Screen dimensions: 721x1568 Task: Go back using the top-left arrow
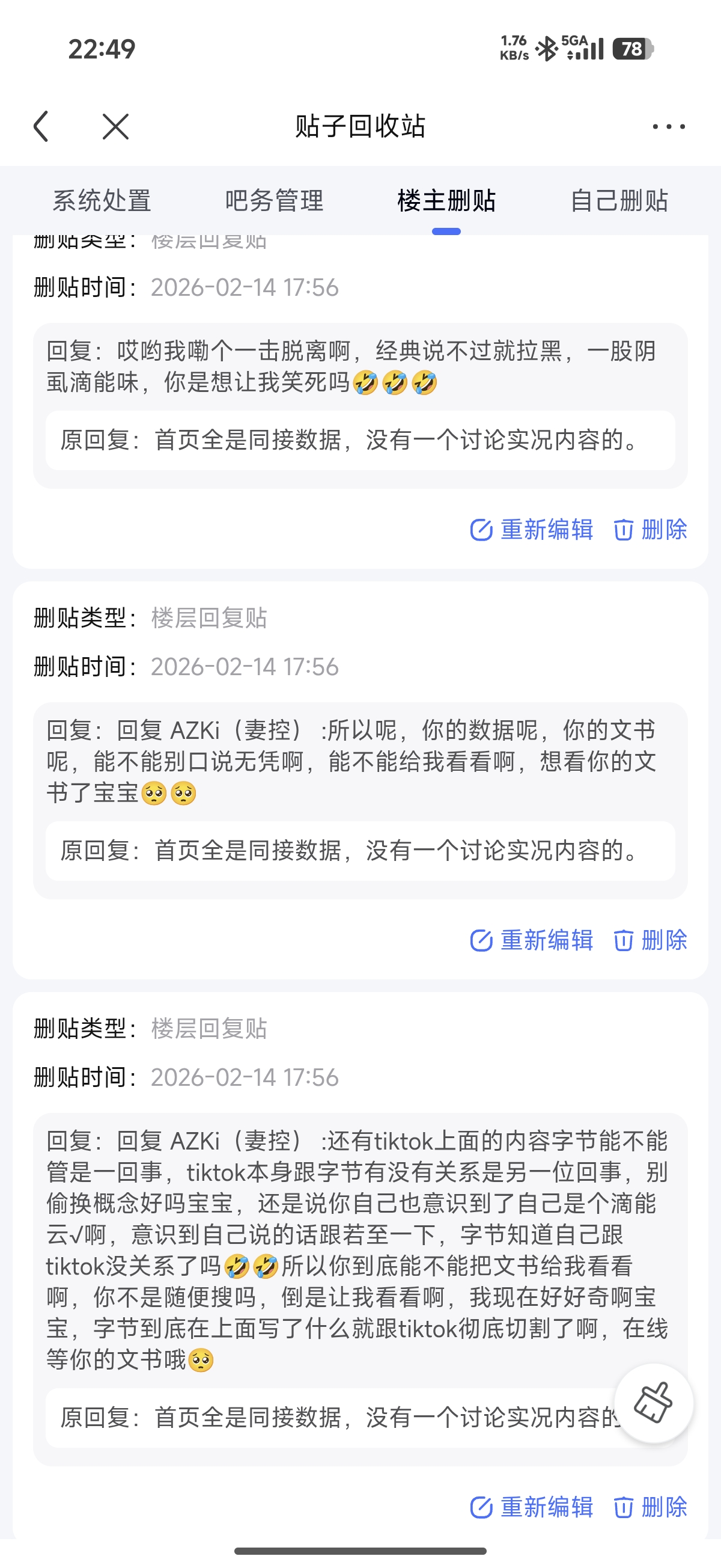coord(41,127)
